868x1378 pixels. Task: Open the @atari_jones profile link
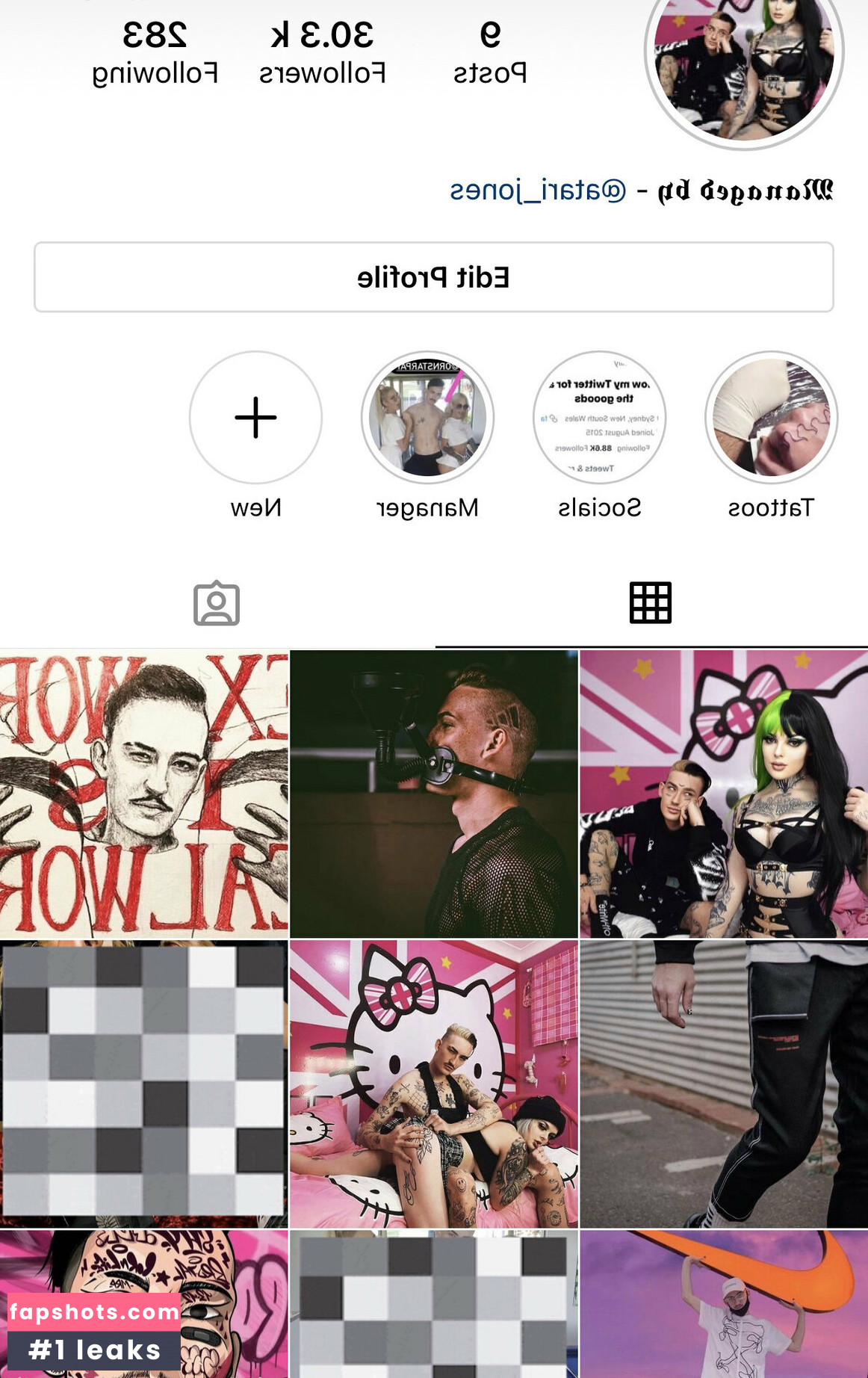[538, 191]
